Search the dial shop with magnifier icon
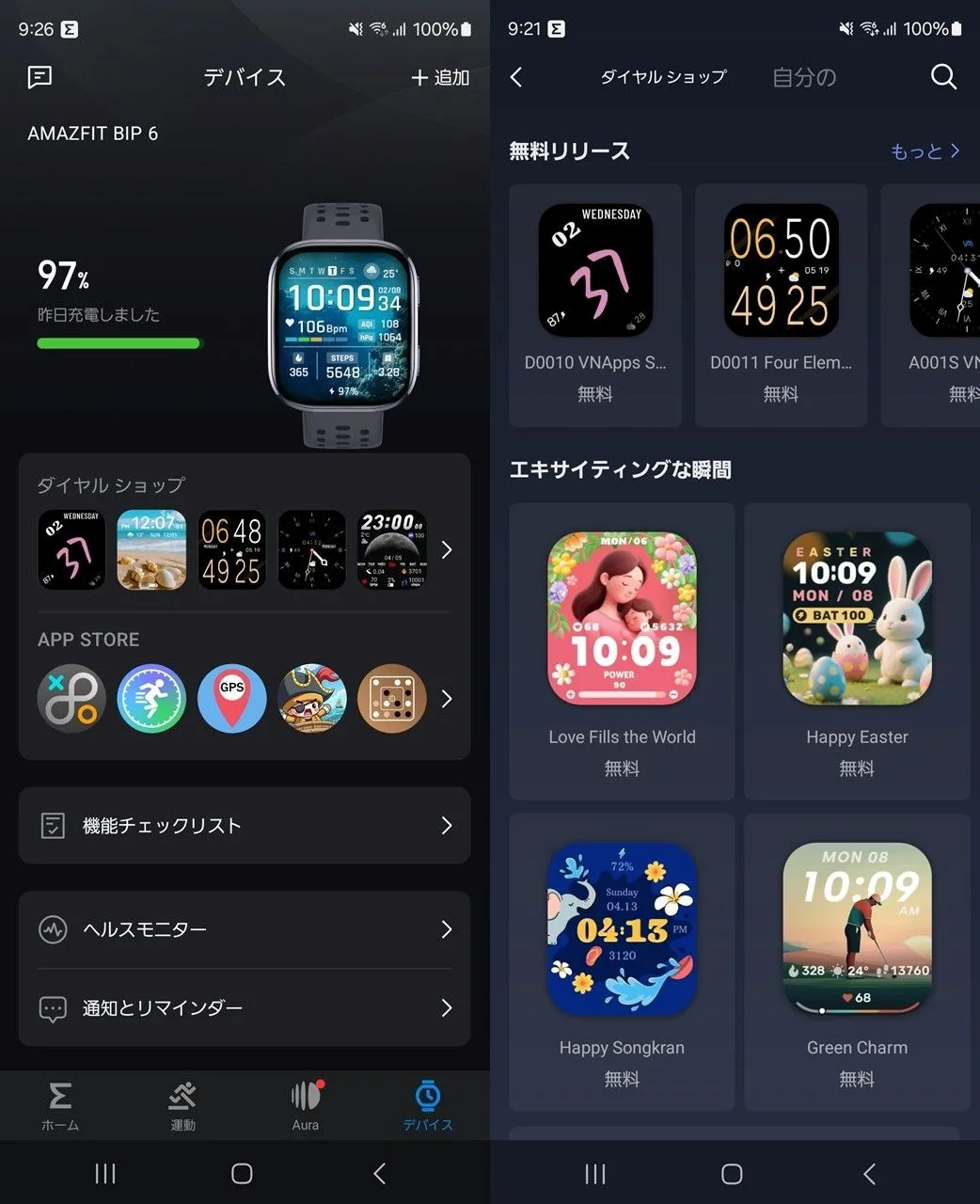The image size is (980, 1204). tap(943, 77)
